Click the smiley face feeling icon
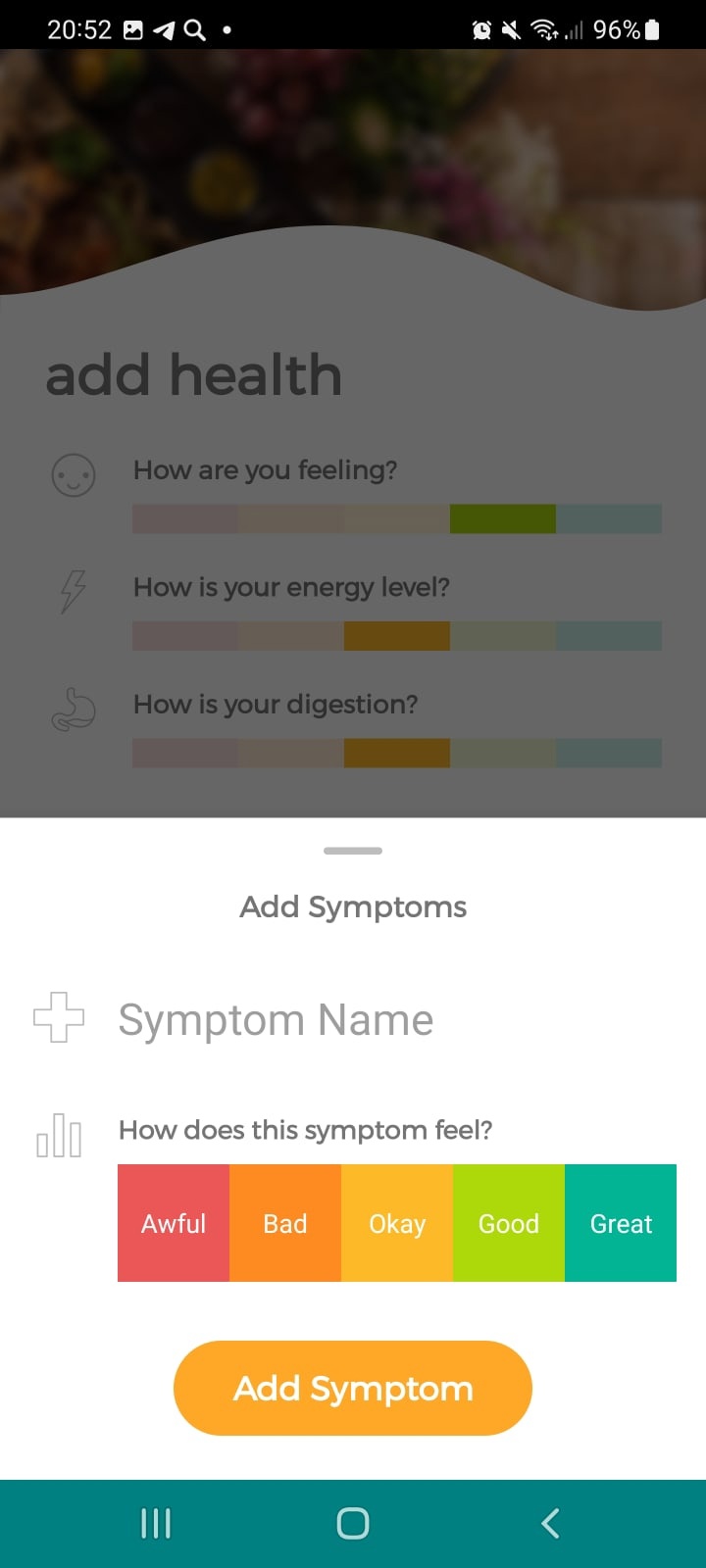Image resolution: width=706 pixels, height=1568 pixels. (x=74, y=475)
